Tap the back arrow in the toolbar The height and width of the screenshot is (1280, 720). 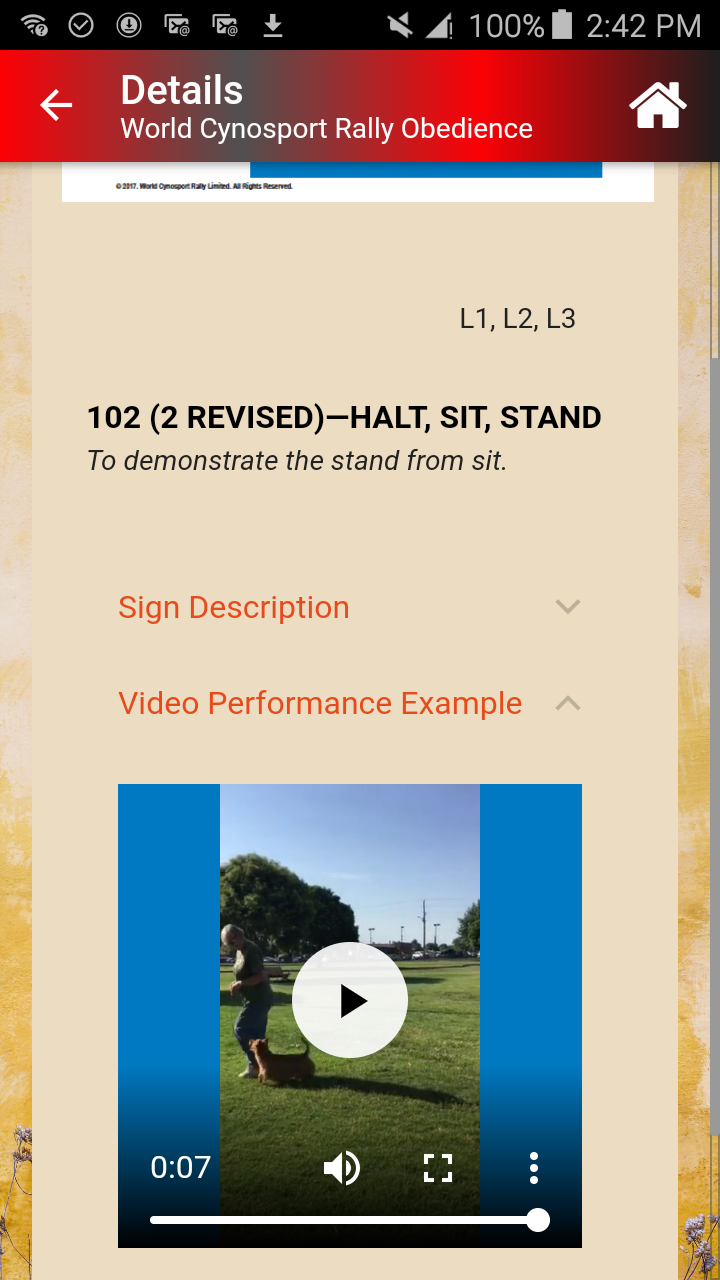click(55, 104)
